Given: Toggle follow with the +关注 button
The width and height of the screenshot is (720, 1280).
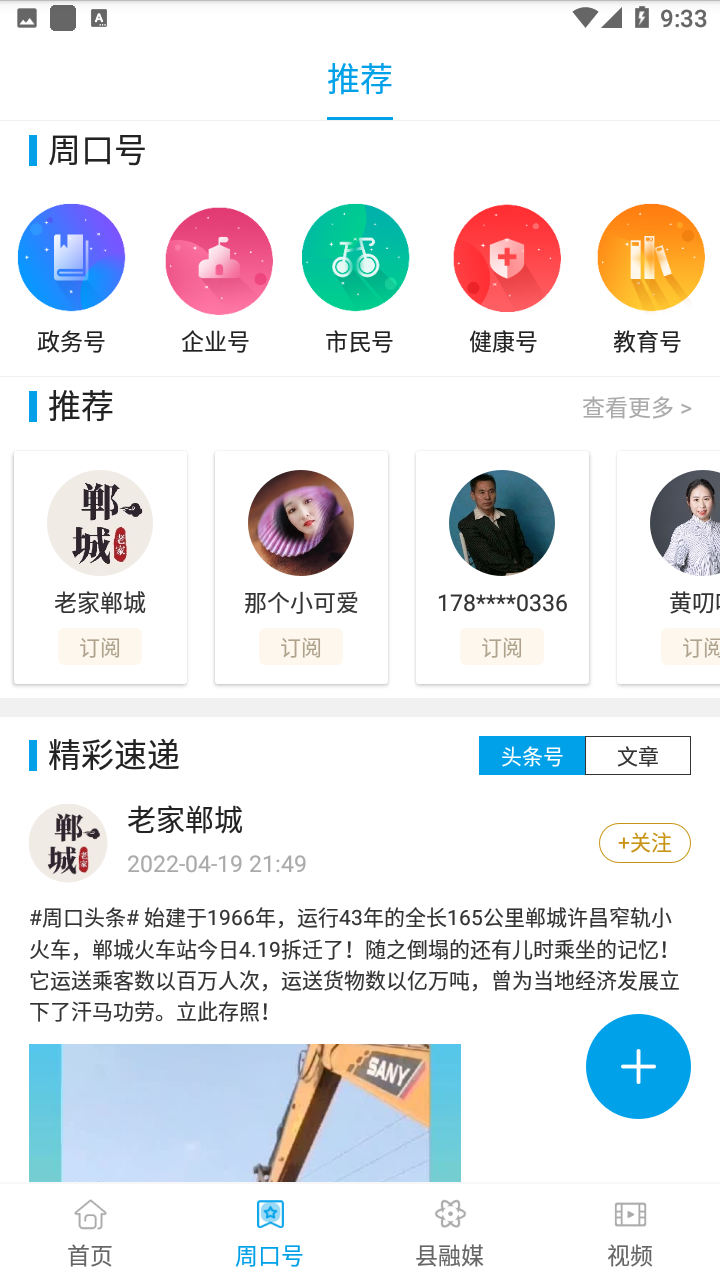Looking at the screenshot, I should click(x=644, y=843).
